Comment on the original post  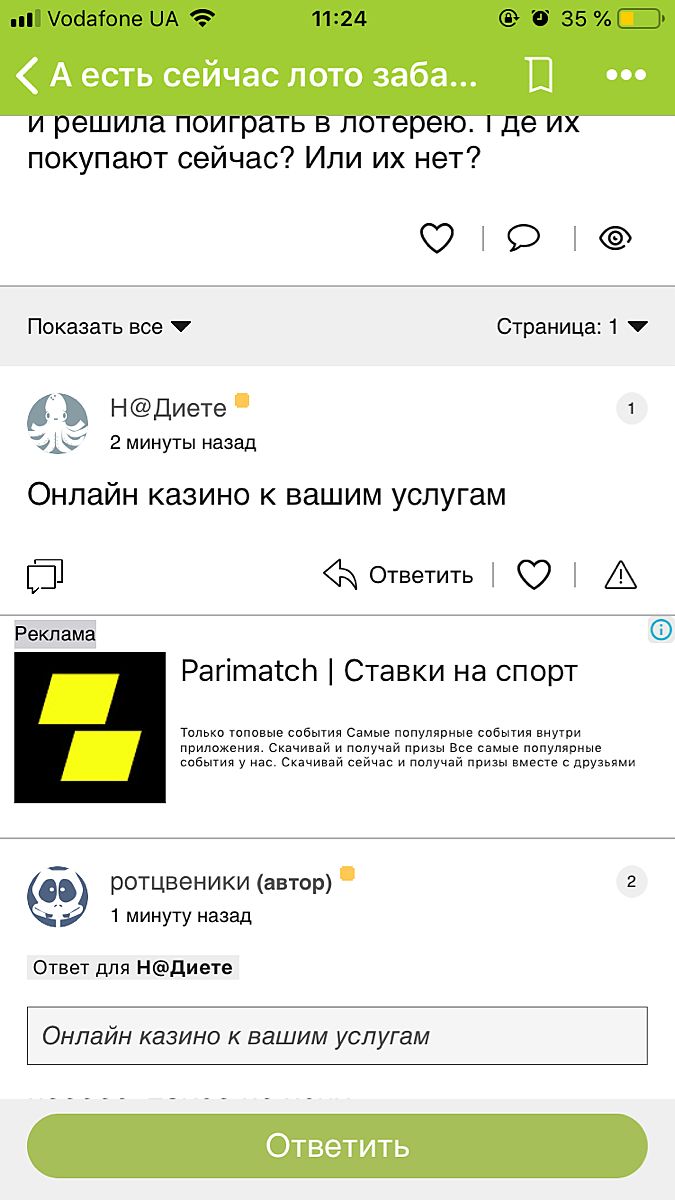[524, 238]
